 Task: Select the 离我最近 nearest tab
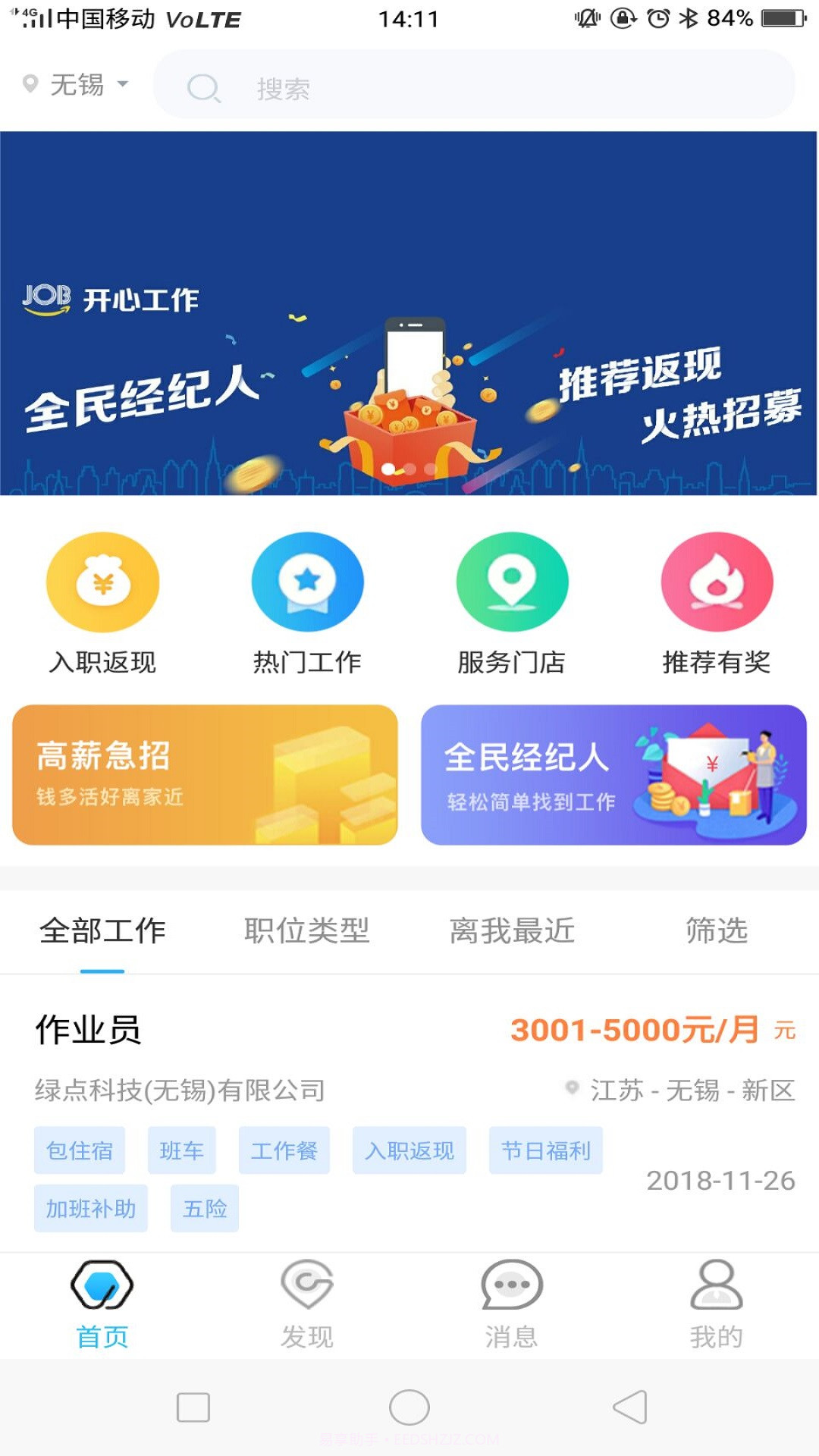coord(512,931)
